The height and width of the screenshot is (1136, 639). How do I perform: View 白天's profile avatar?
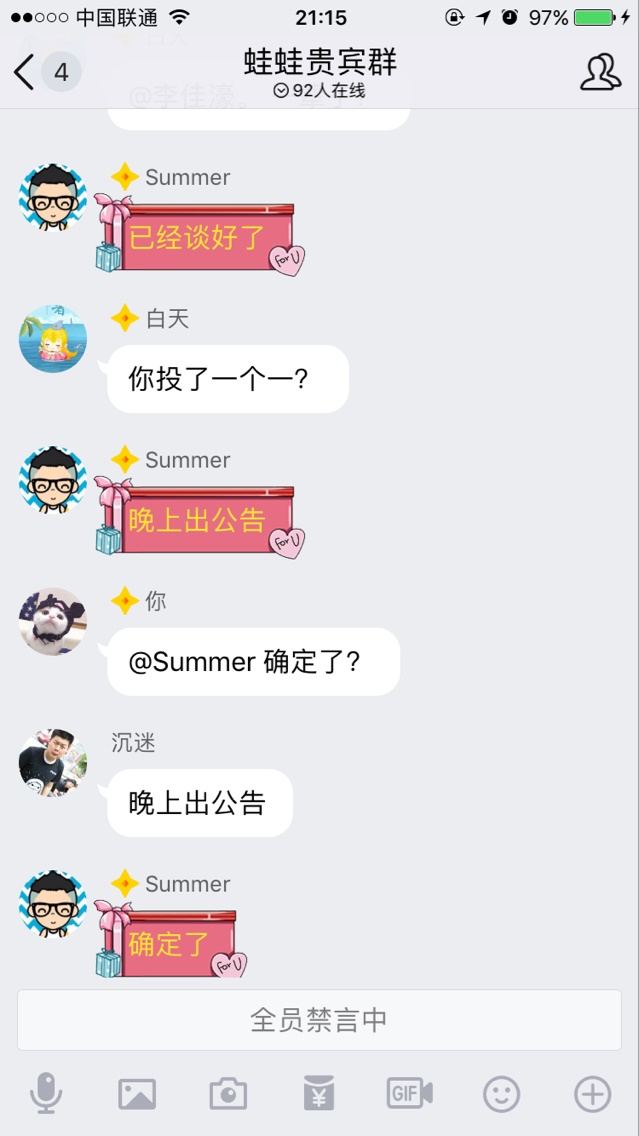coord(53,339)
